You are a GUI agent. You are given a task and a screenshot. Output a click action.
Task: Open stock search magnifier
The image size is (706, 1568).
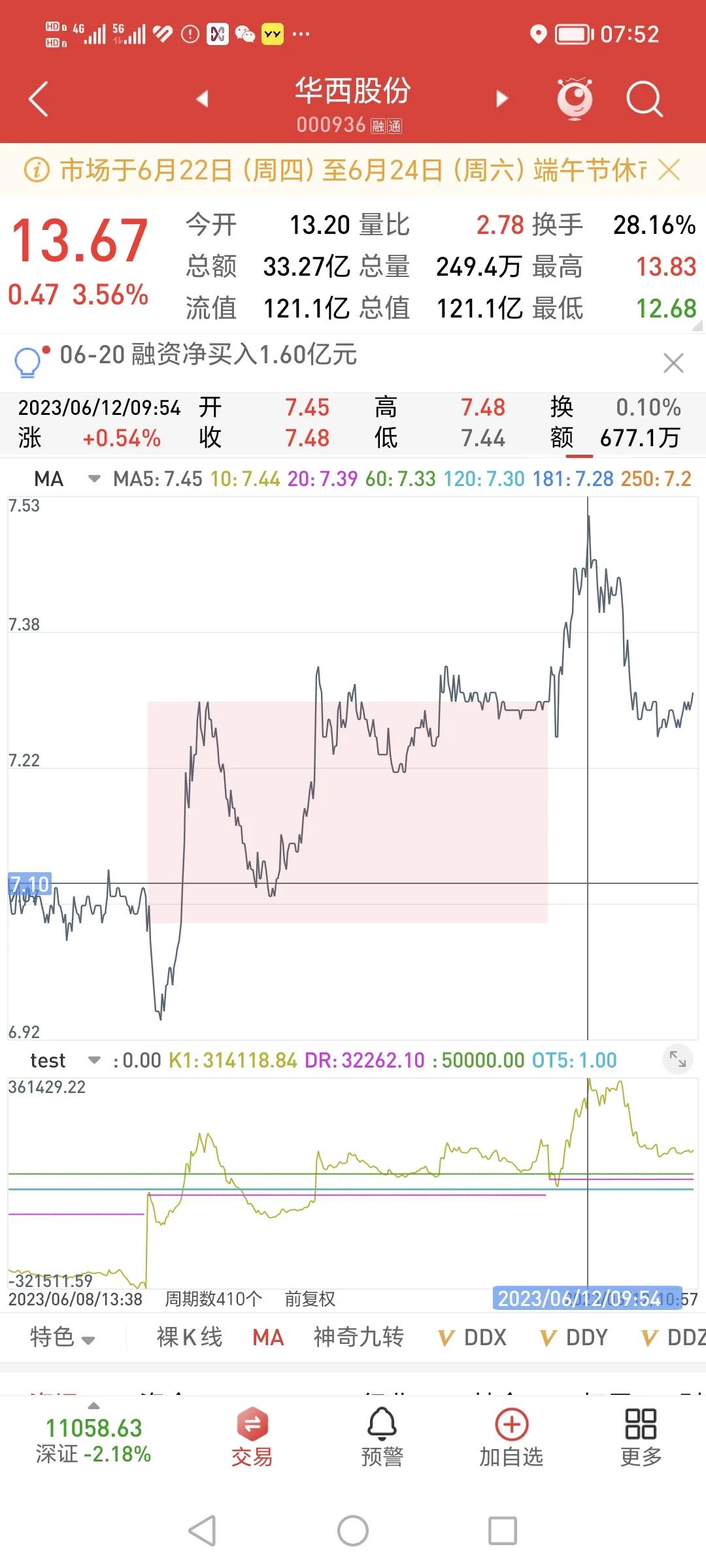pyautogui.click(x=644, y=99)
